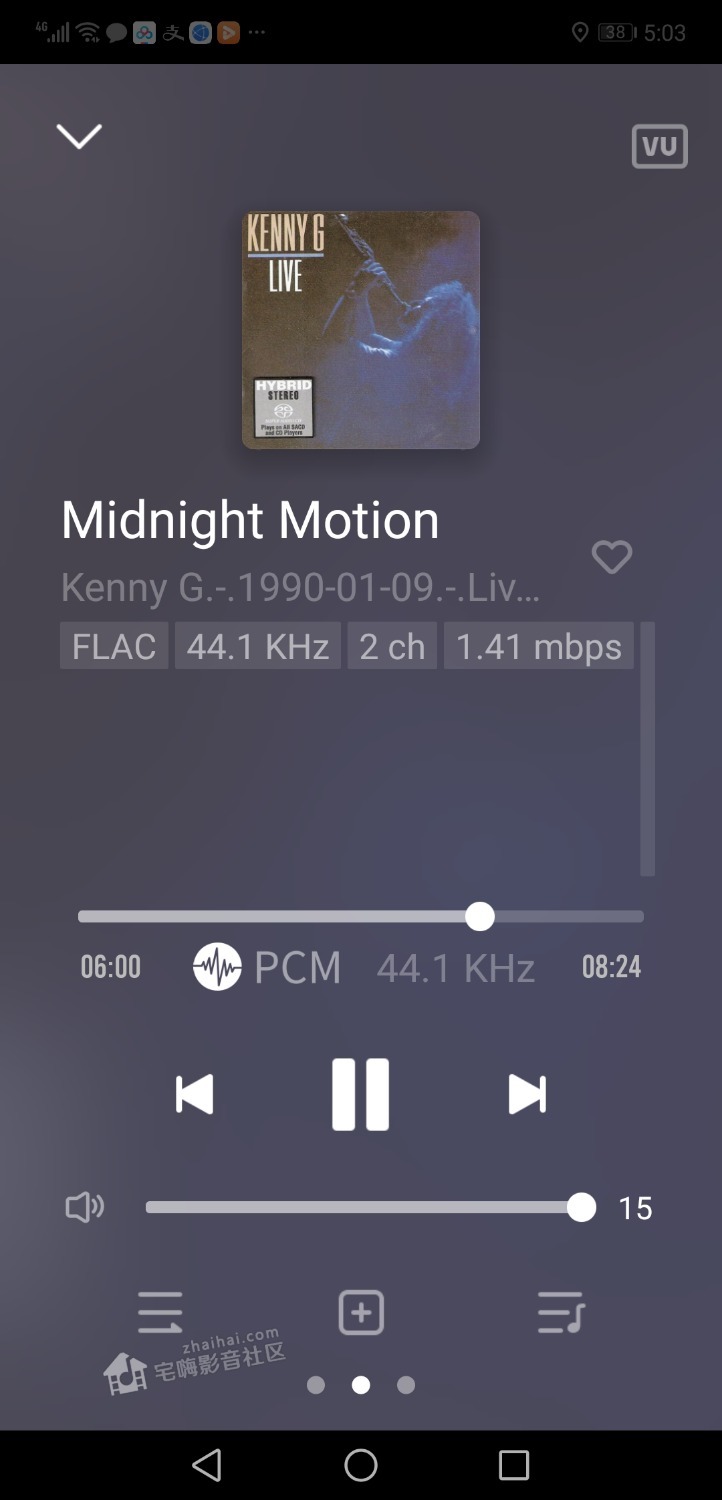Open the VU meter view
Viewport: 722px width, 1500px height.
pos(660,146)
